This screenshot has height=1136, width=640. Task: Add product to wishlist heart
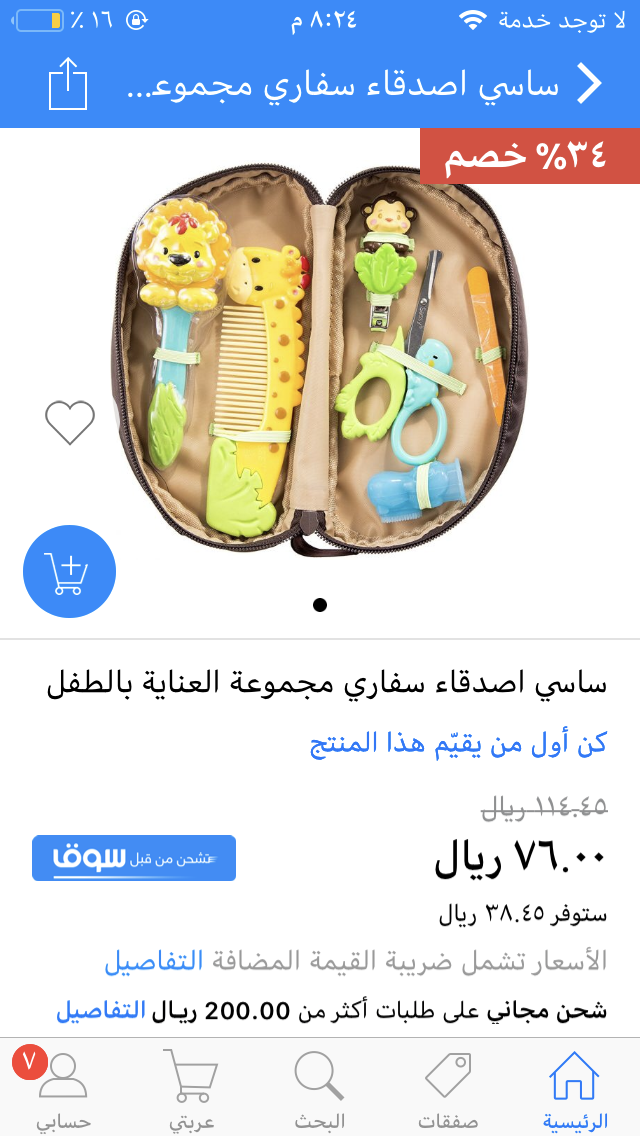click(70, 422)
